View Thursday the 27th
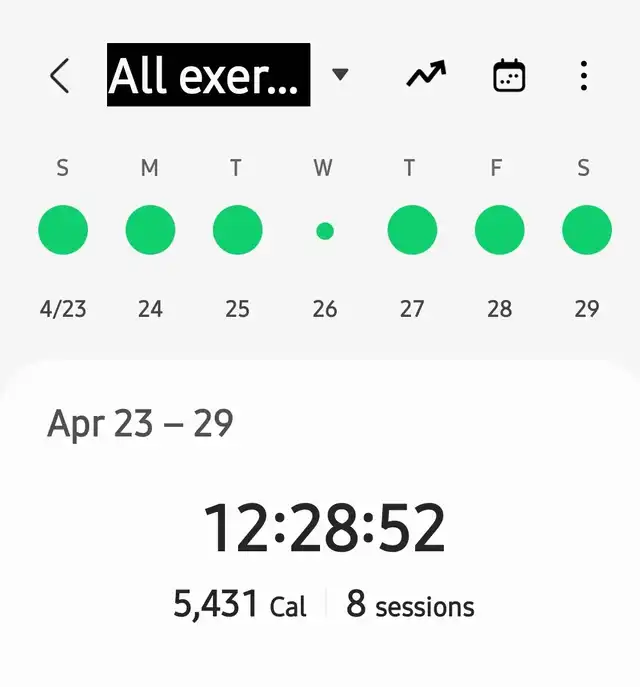 pos(412,230)
